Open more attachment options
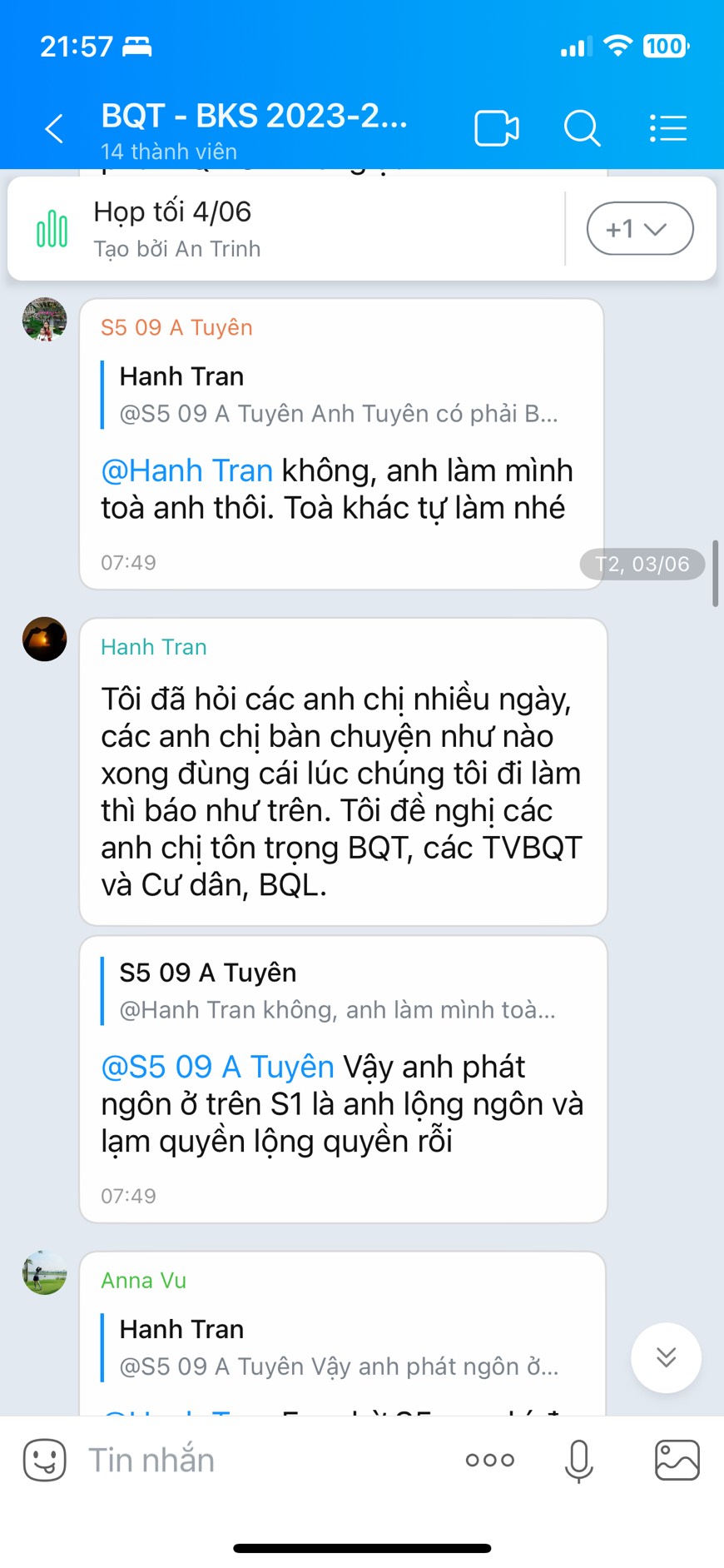The width and height of the screenshot is (724, 1568). [489, 1460]
